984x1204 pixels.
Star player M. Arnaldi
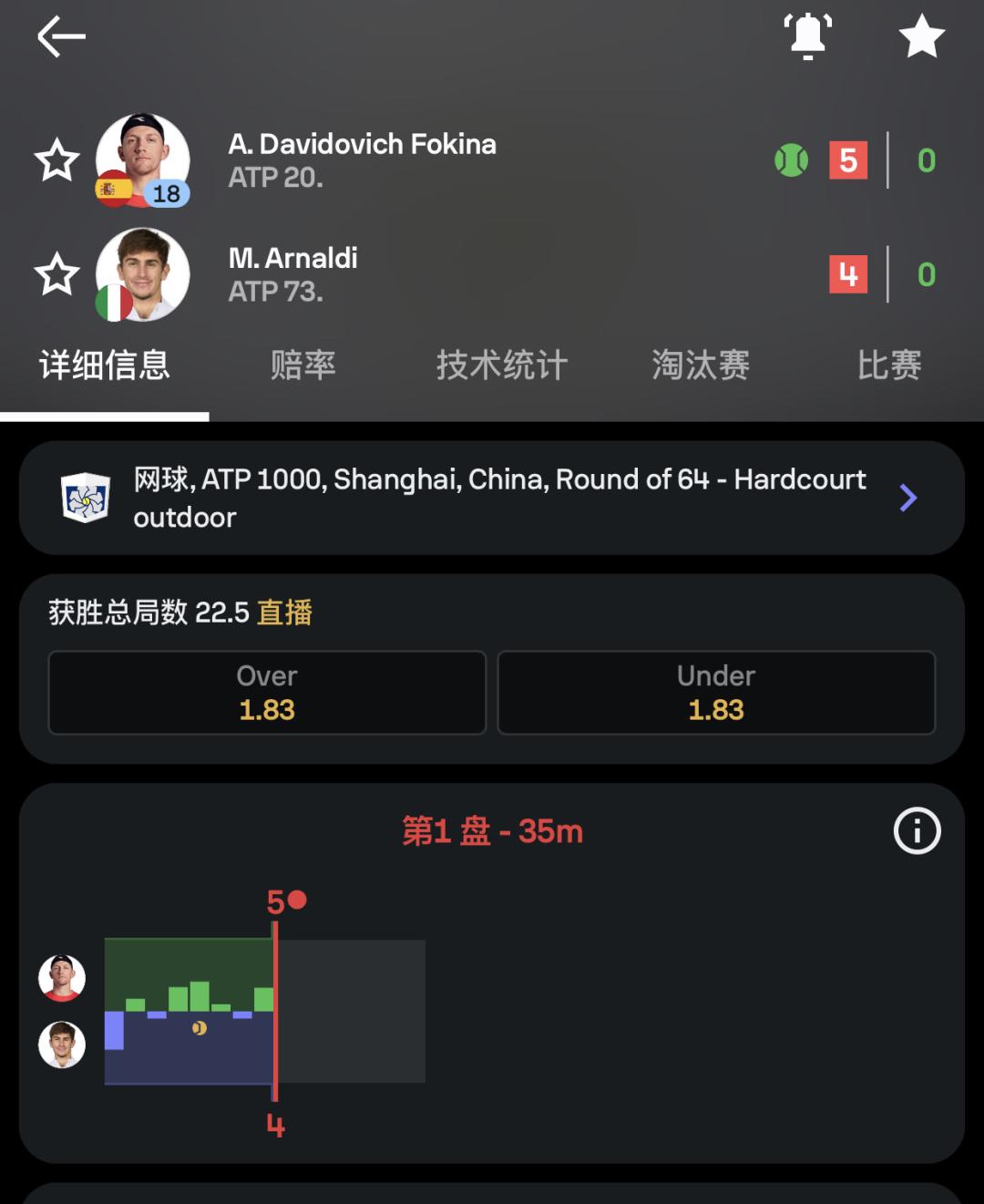56,274
